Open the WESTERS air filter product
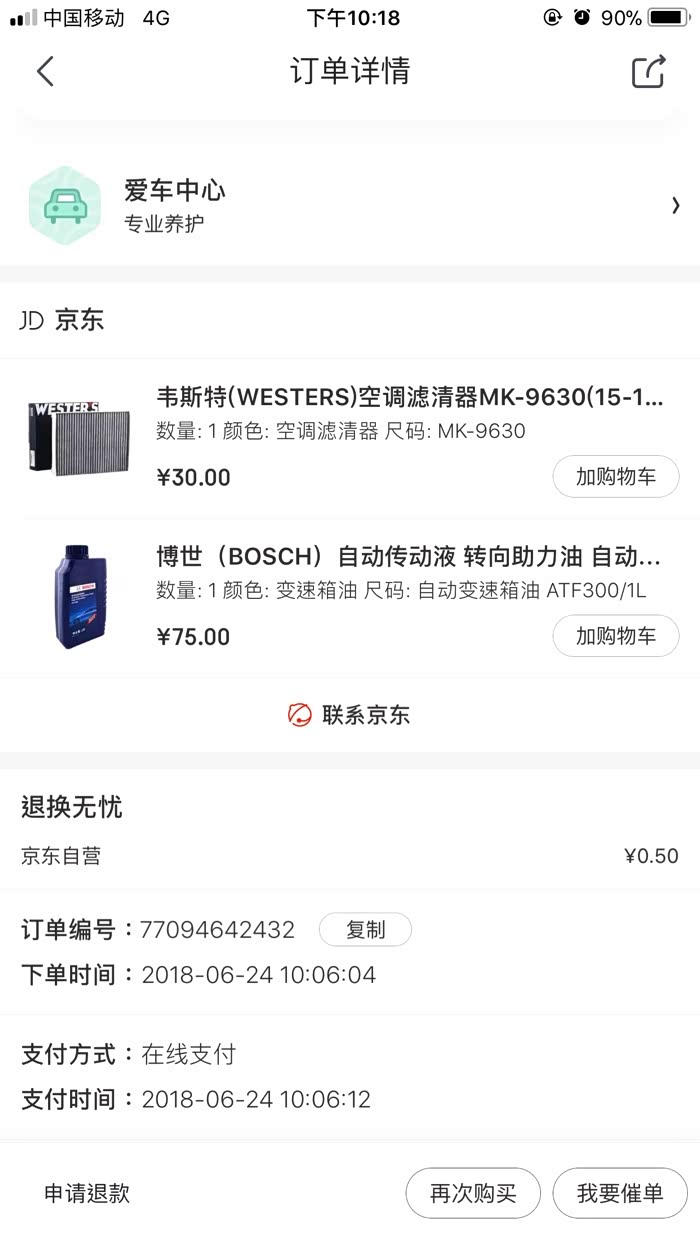 (409, 398)
